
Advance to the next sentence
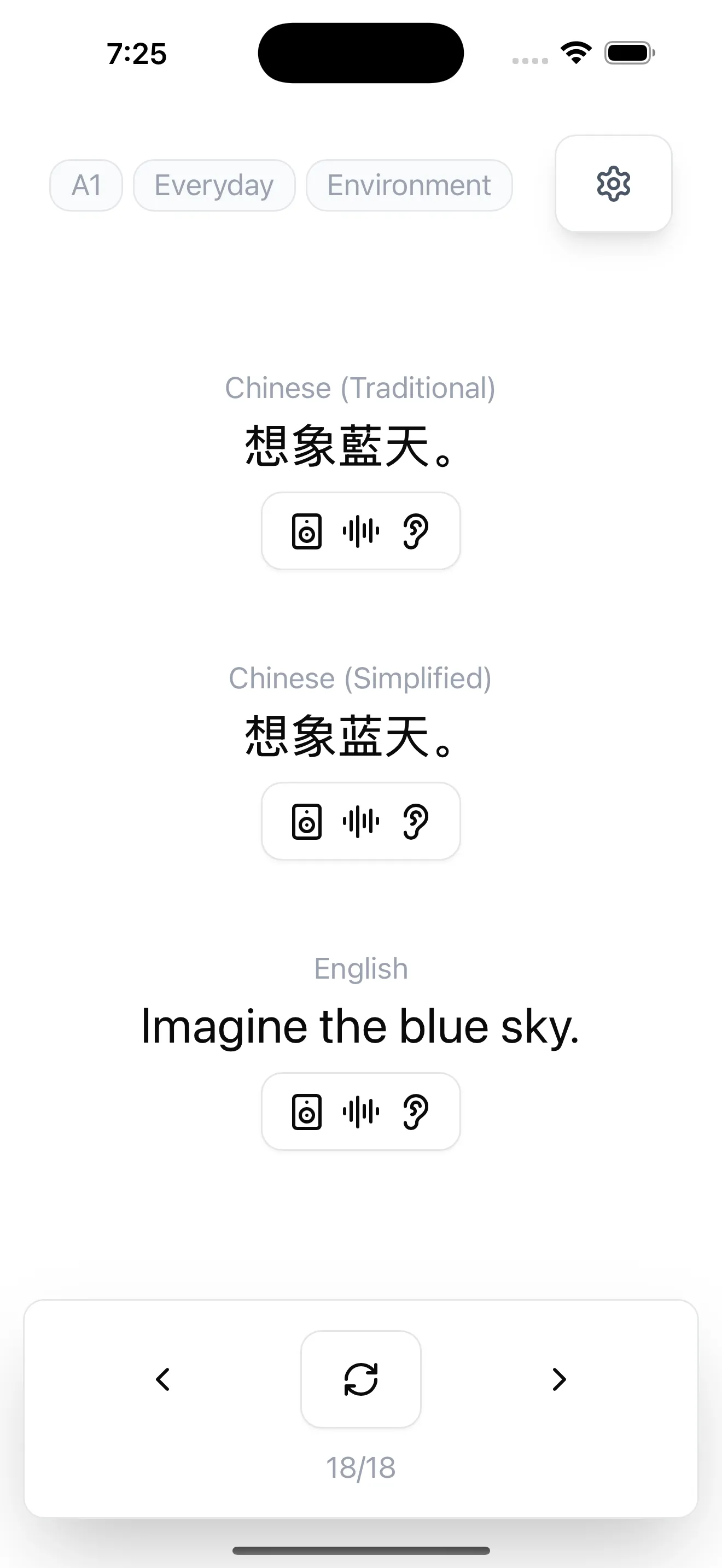click(559, 1379)
